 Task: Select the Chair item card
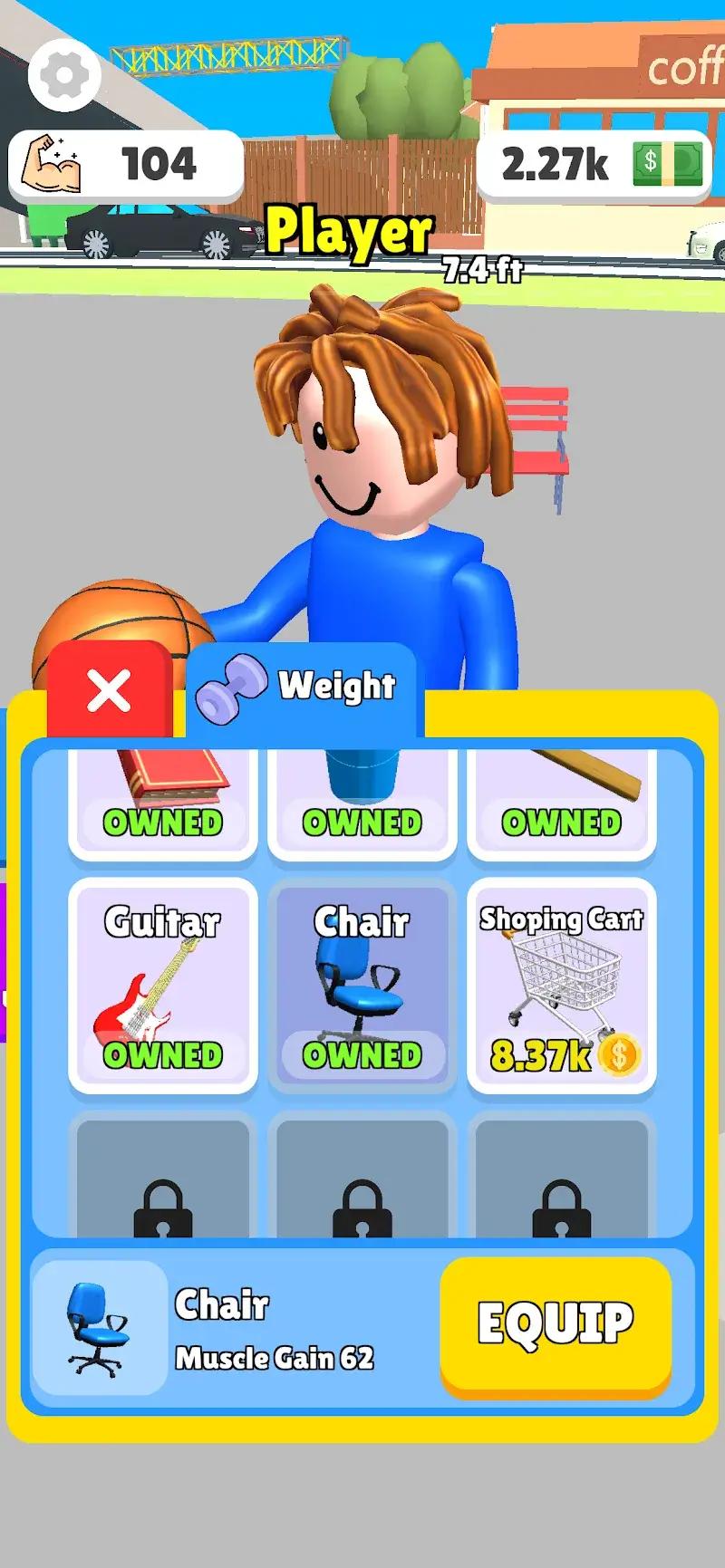tap(362, 983)
